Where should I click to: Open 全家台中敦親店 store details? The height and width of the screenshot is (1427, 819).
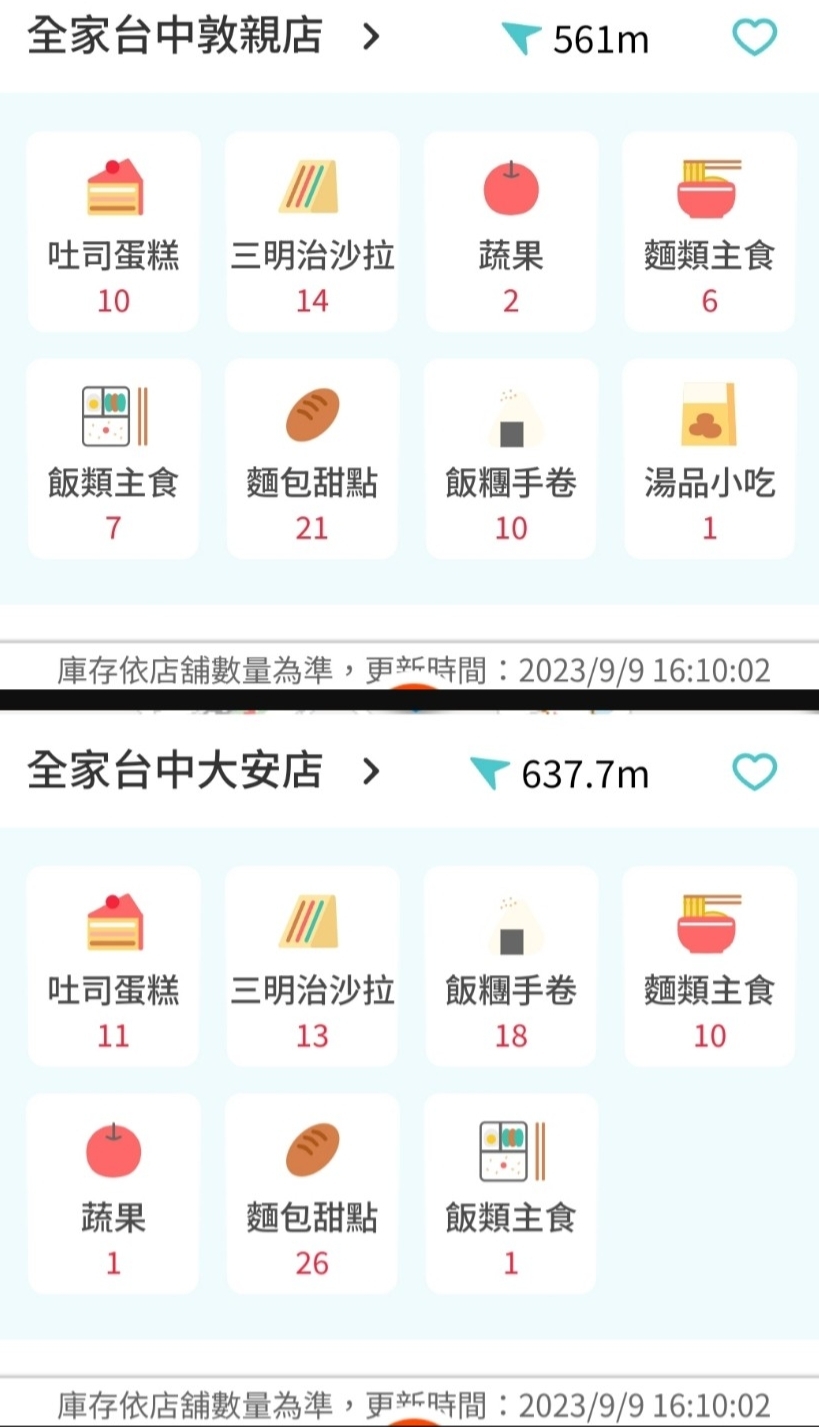coord(204,37)
